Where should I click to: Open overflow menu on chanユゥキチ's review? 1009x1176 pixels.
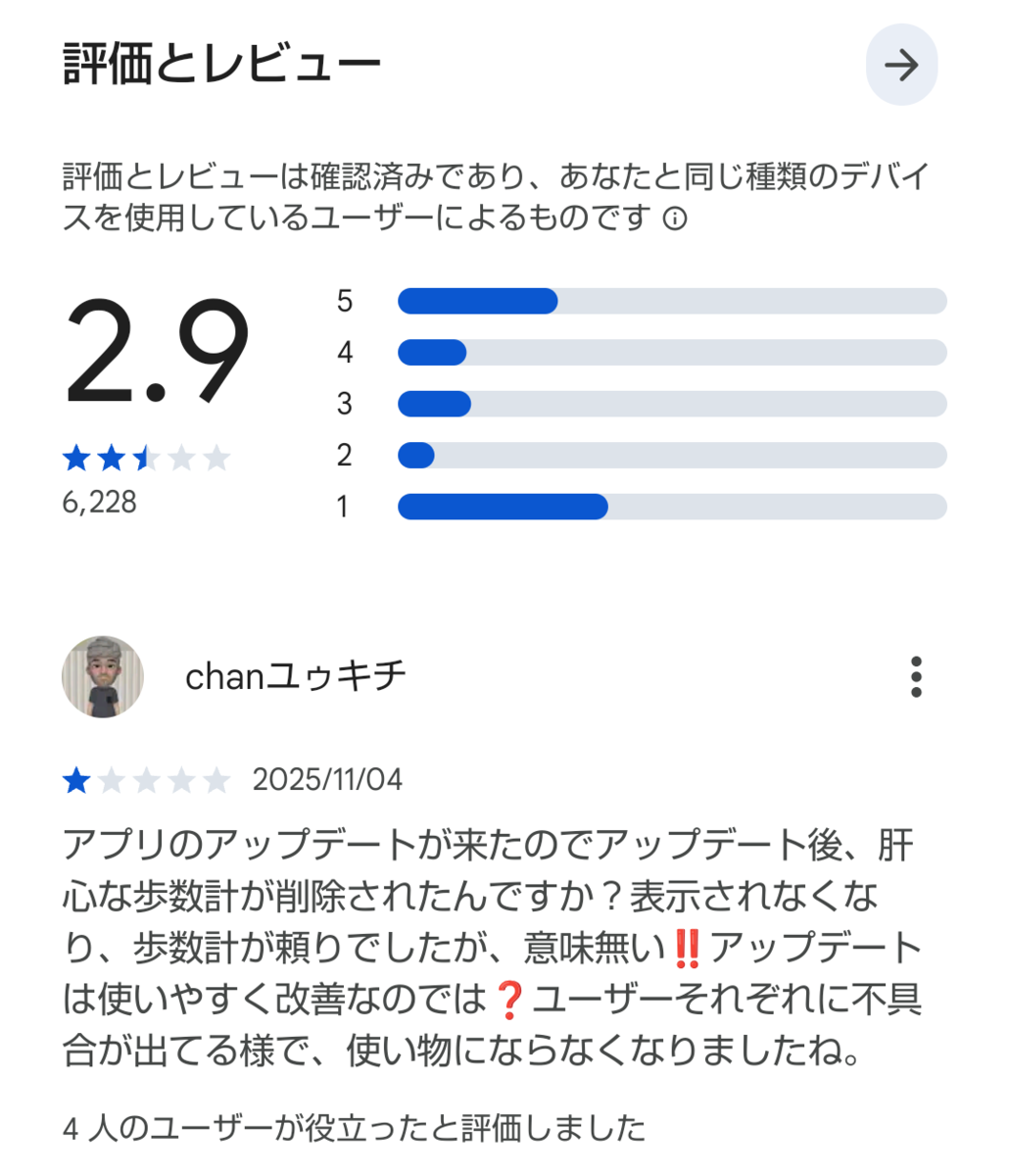916,677
